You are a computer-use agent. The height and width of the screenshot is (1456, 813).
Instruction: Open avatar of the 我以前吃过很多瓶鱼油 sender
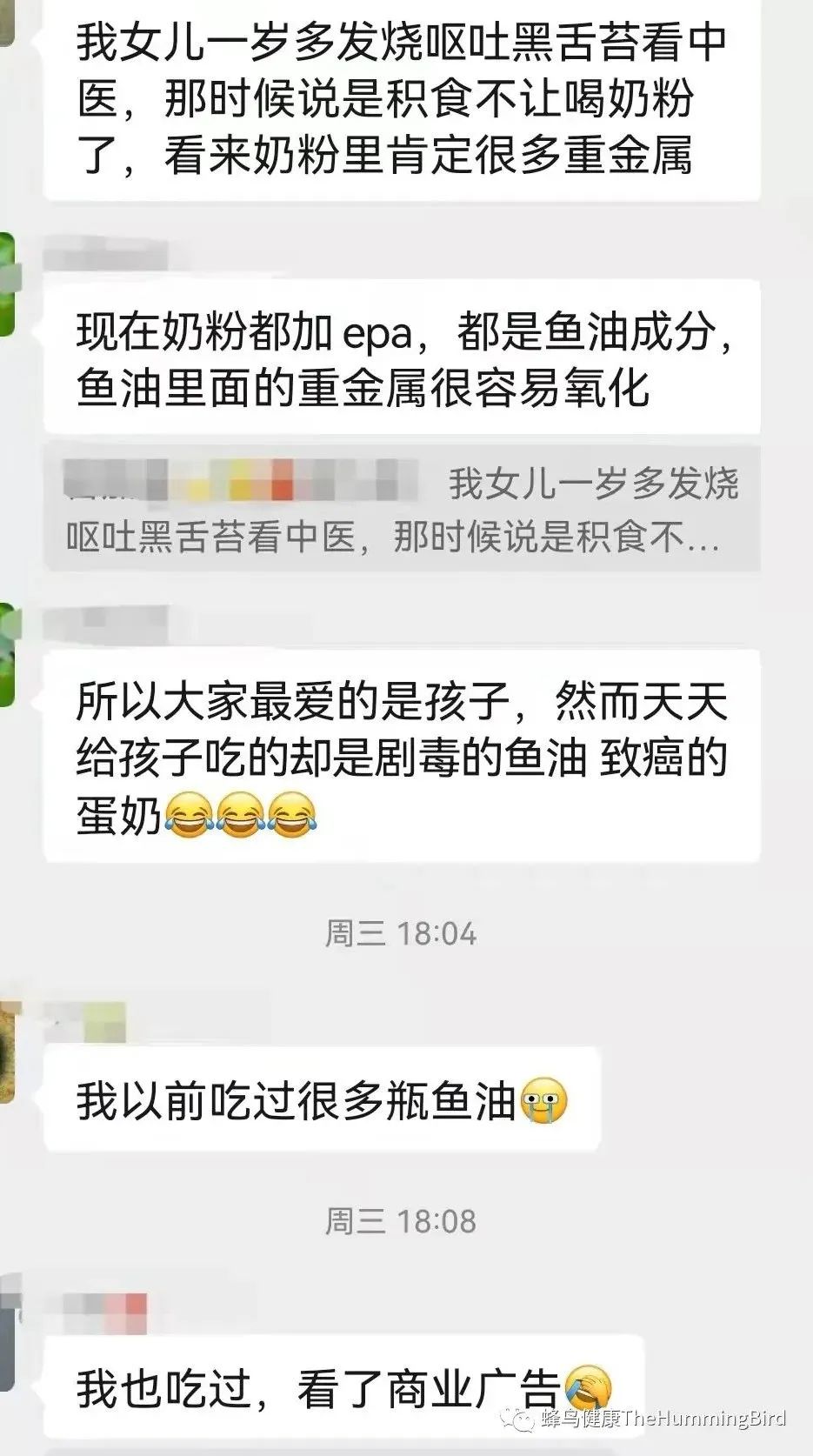[x=7, y=1052]
